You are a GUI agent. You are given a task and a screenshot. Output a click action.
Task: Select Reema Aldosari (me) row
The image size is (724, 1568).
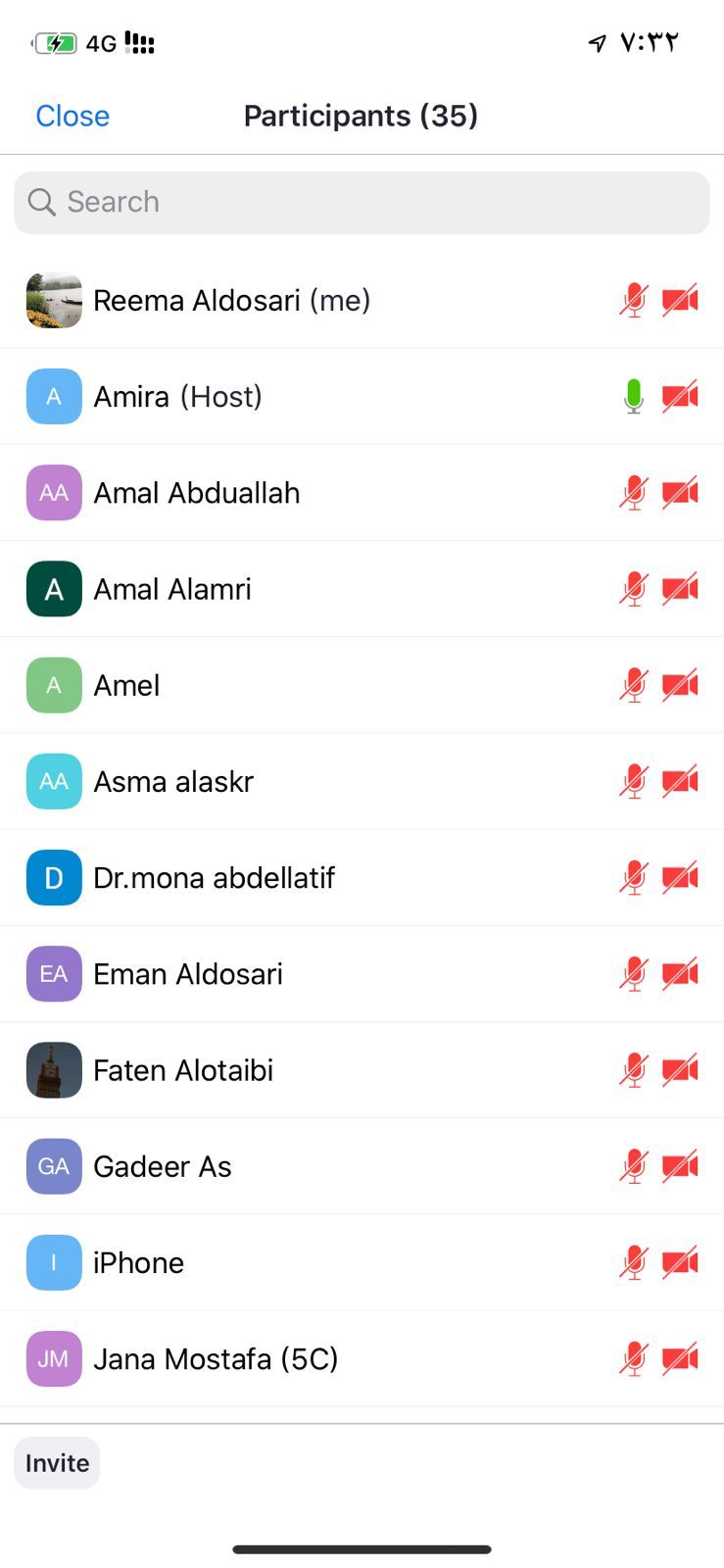pyautogui.click(x=232, y=300)
